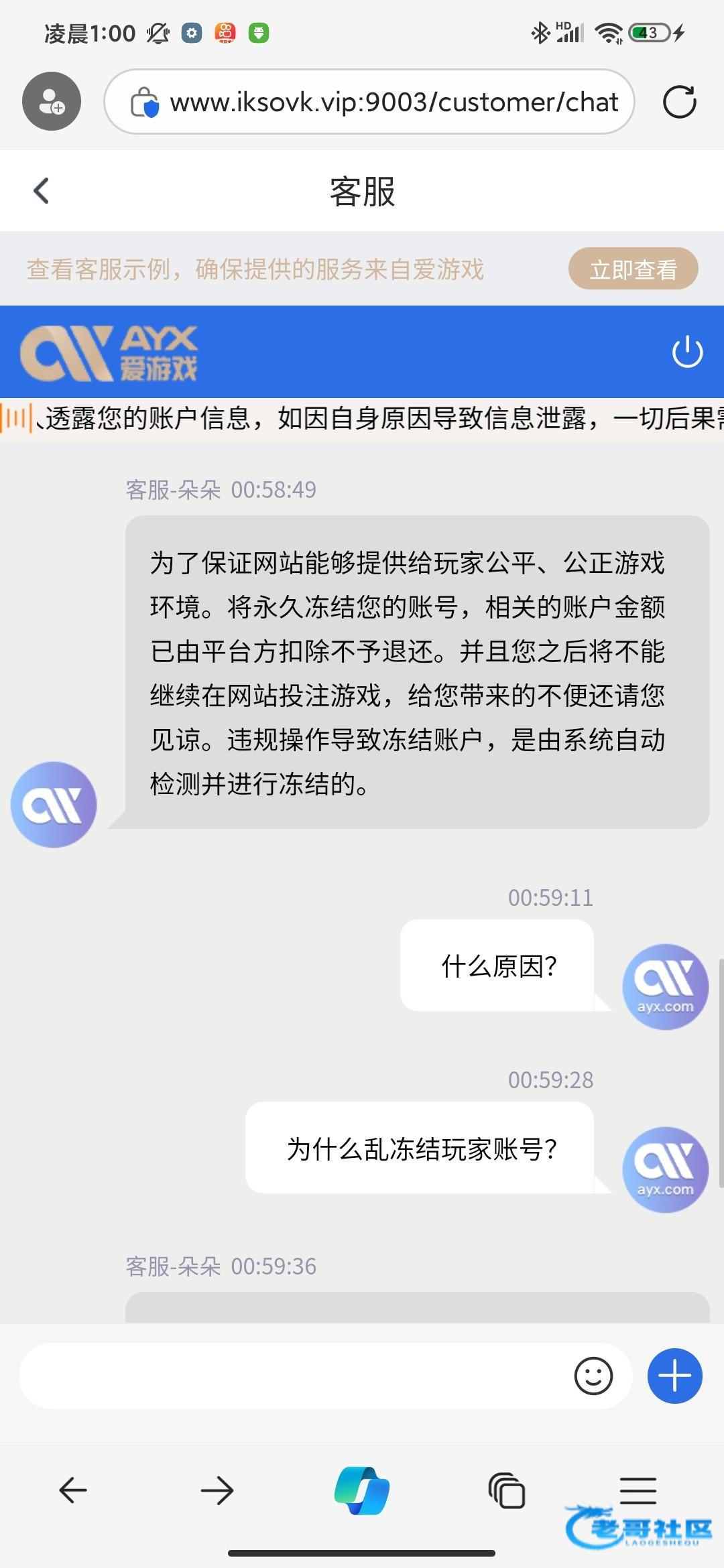
Task: End the chat with the power icon
Action: (x=687, y=352)
